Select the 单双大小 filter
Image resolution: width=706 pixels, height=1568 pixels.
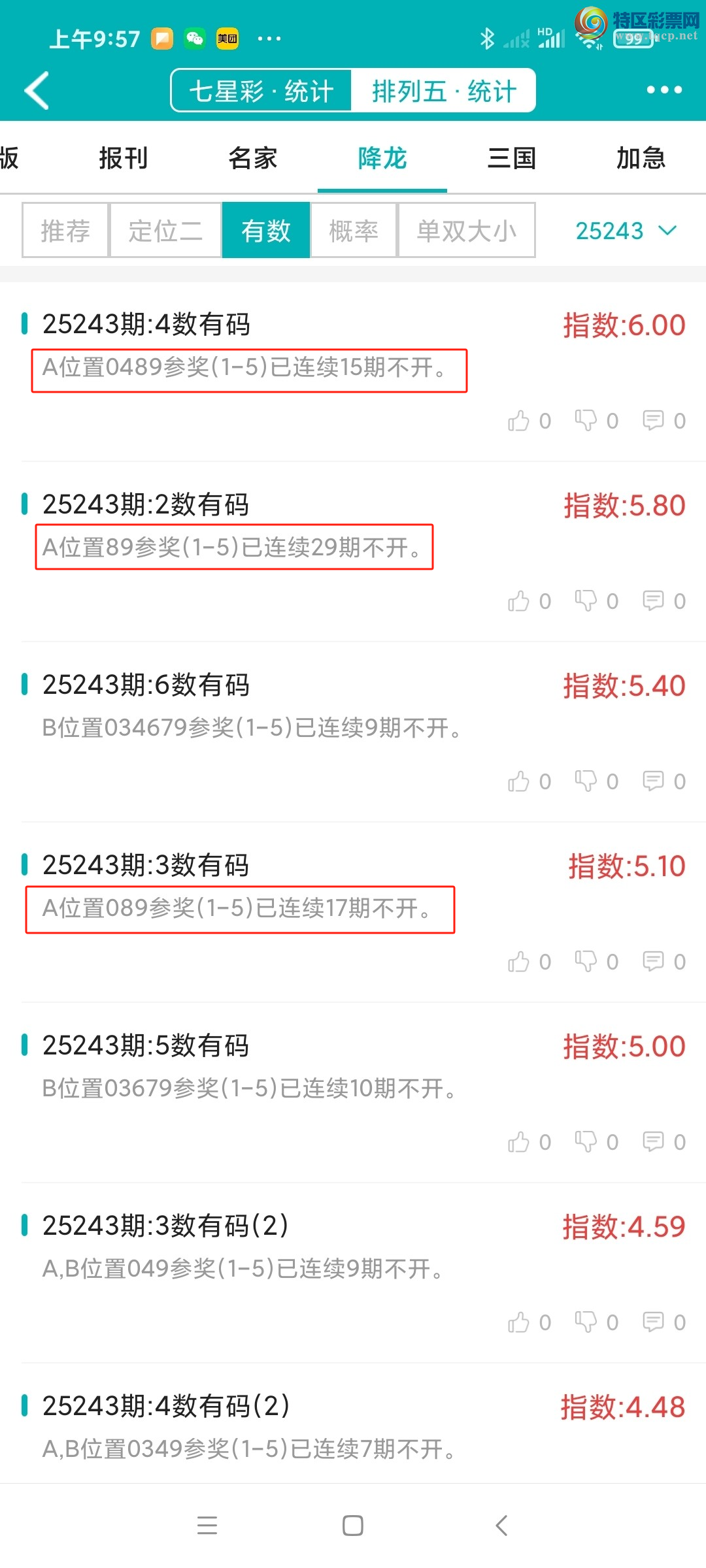(x=467, y=231)
